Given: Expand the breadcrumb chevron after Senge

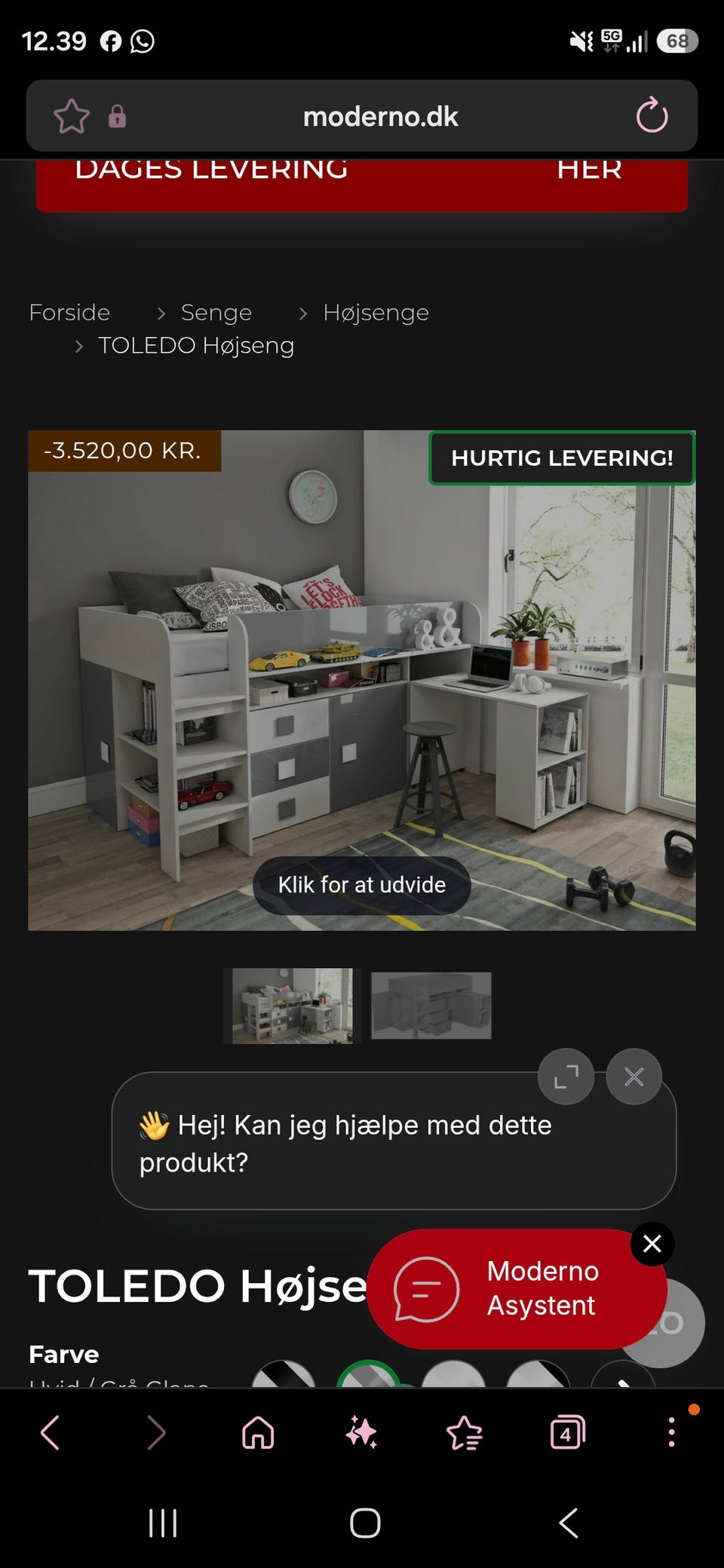Looking at the screenshot, I should 302,312.
